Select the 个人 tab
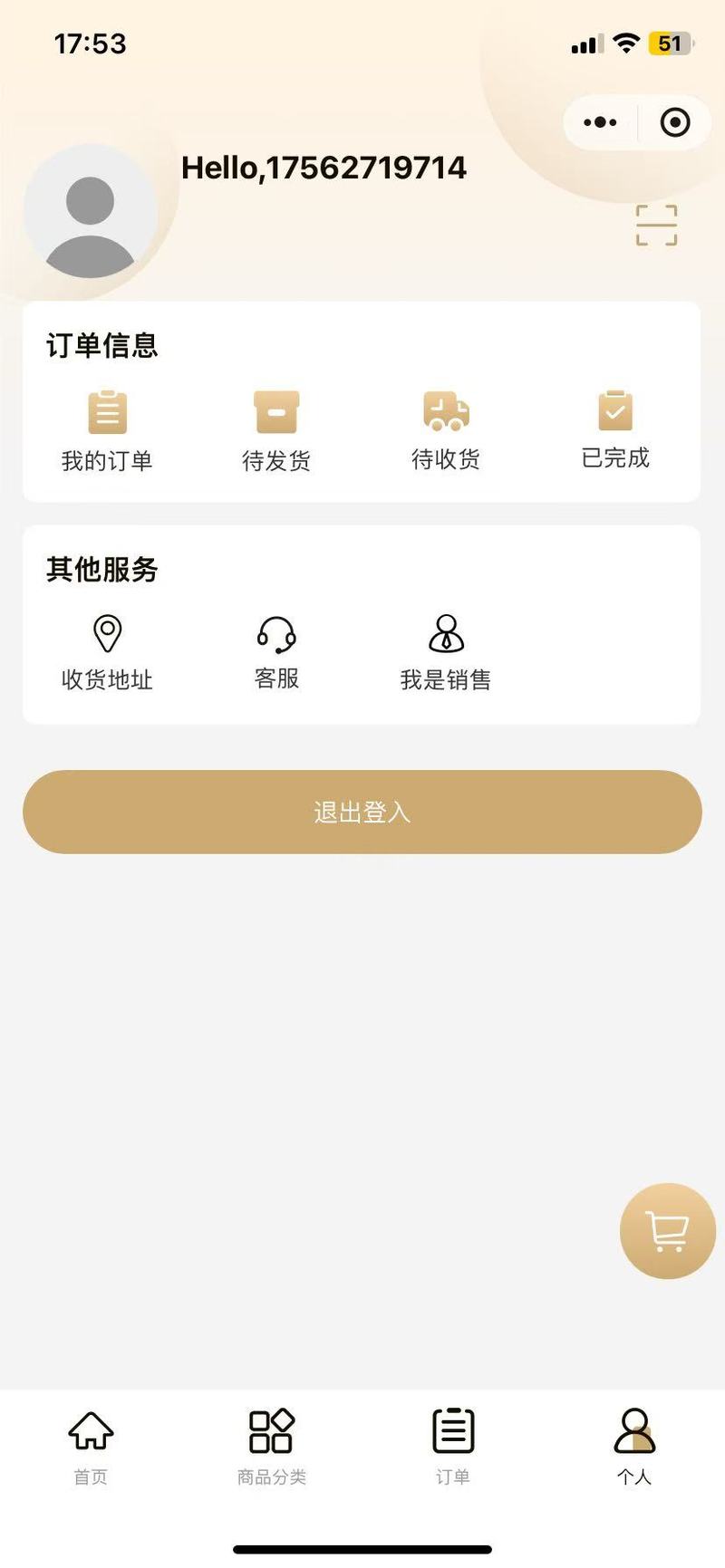The height and width of the screenshot is (1568, 725). (634, 1447)
